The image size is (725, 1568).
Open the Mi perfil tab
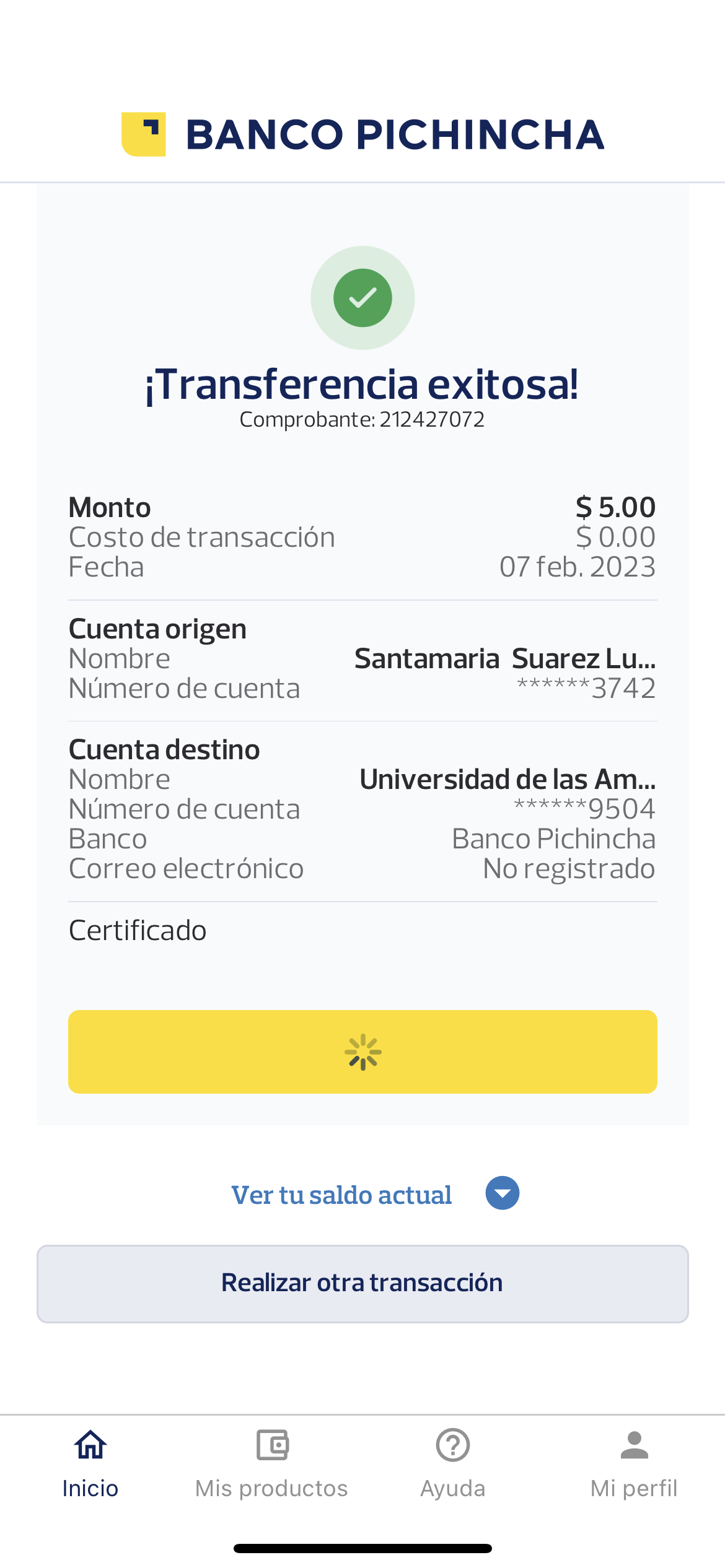click(634, 1463)
